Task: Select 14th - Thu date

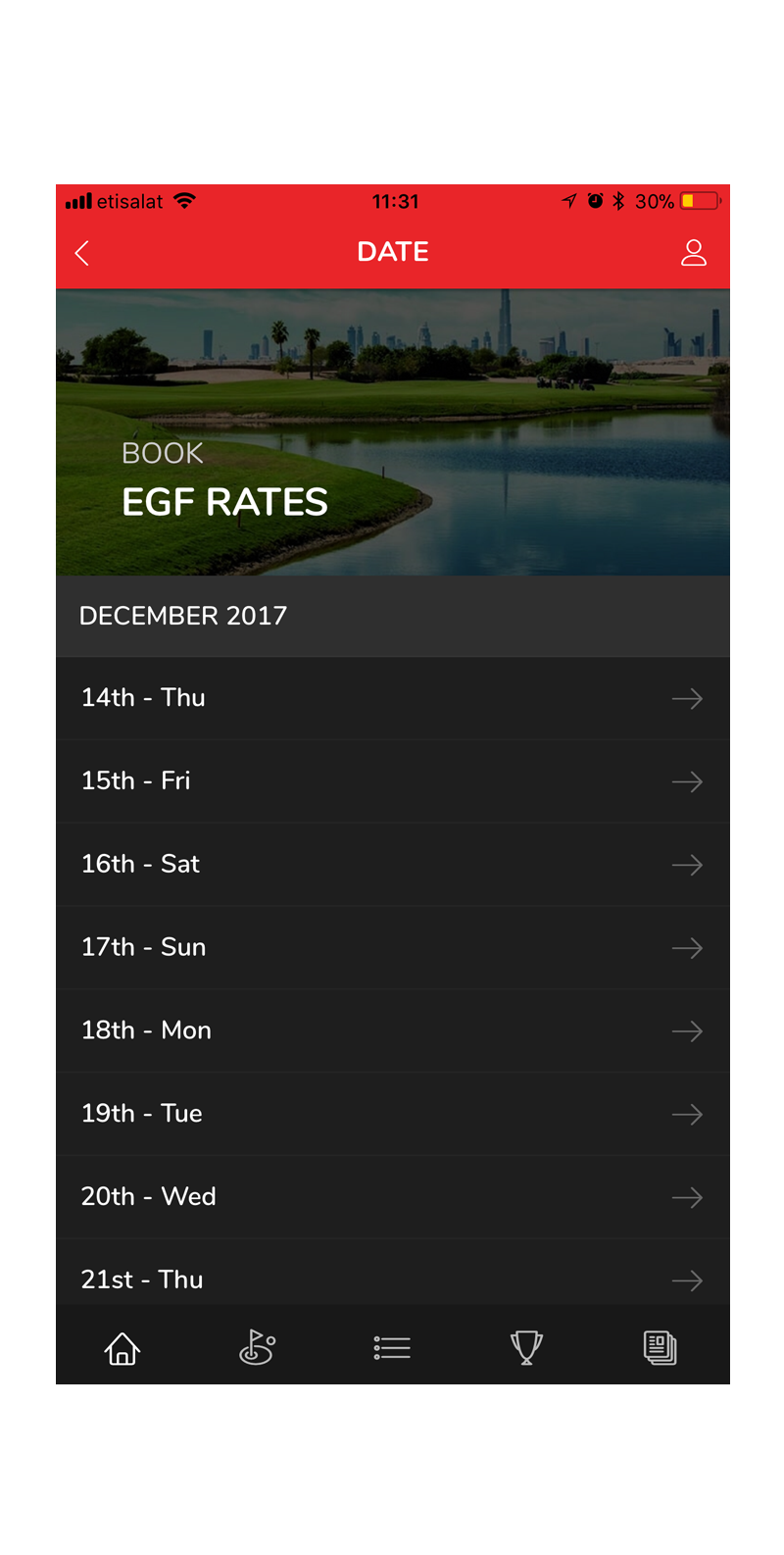Action: (x=392, y=698)
